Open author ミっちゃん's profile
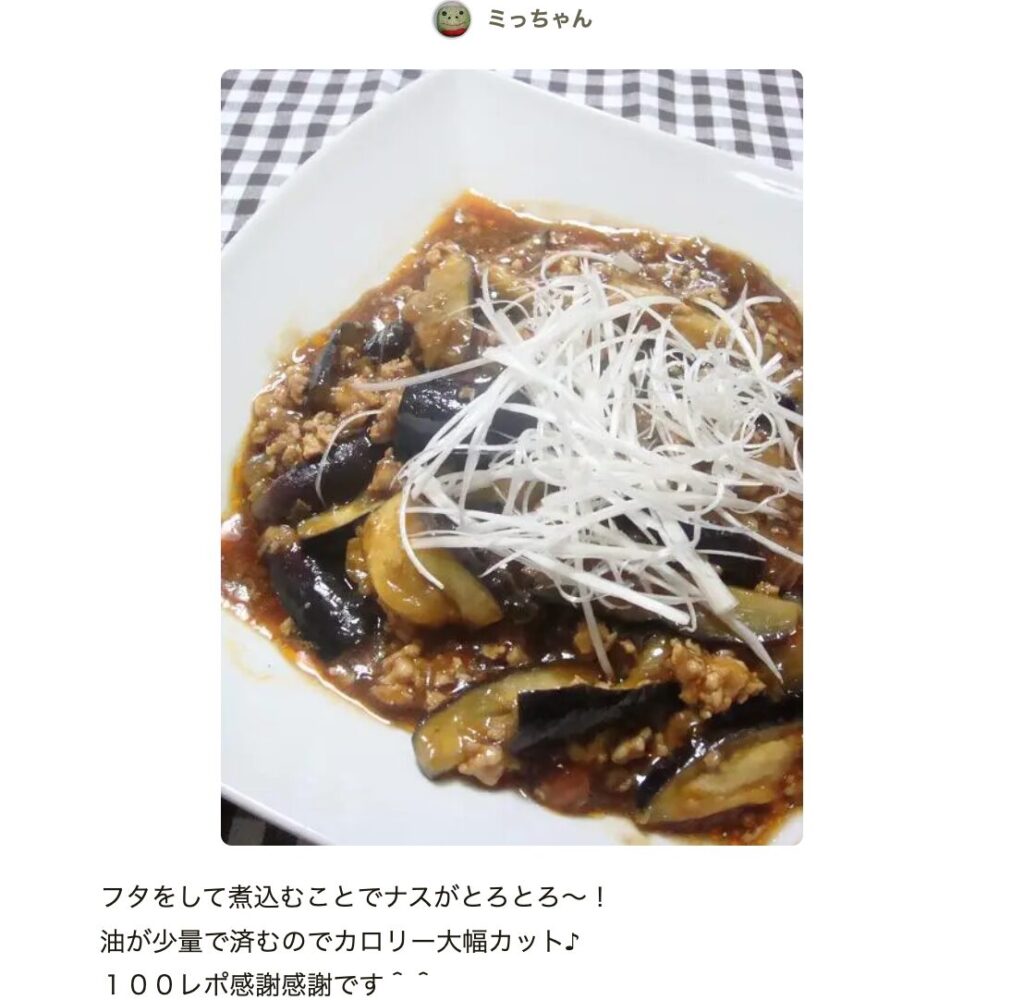Viewport: 1024px width, 1000px height. click(x=539, y=19)
